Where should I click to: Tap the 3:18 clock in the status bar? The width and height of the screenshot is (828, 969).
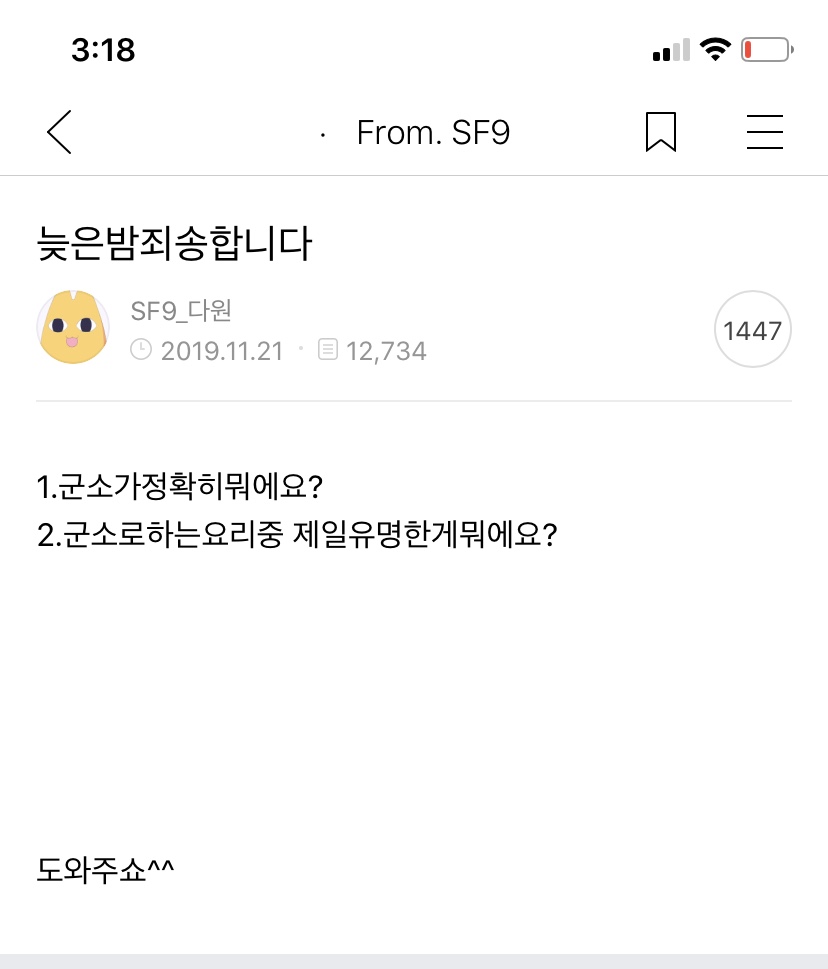(x=104, y=50)
